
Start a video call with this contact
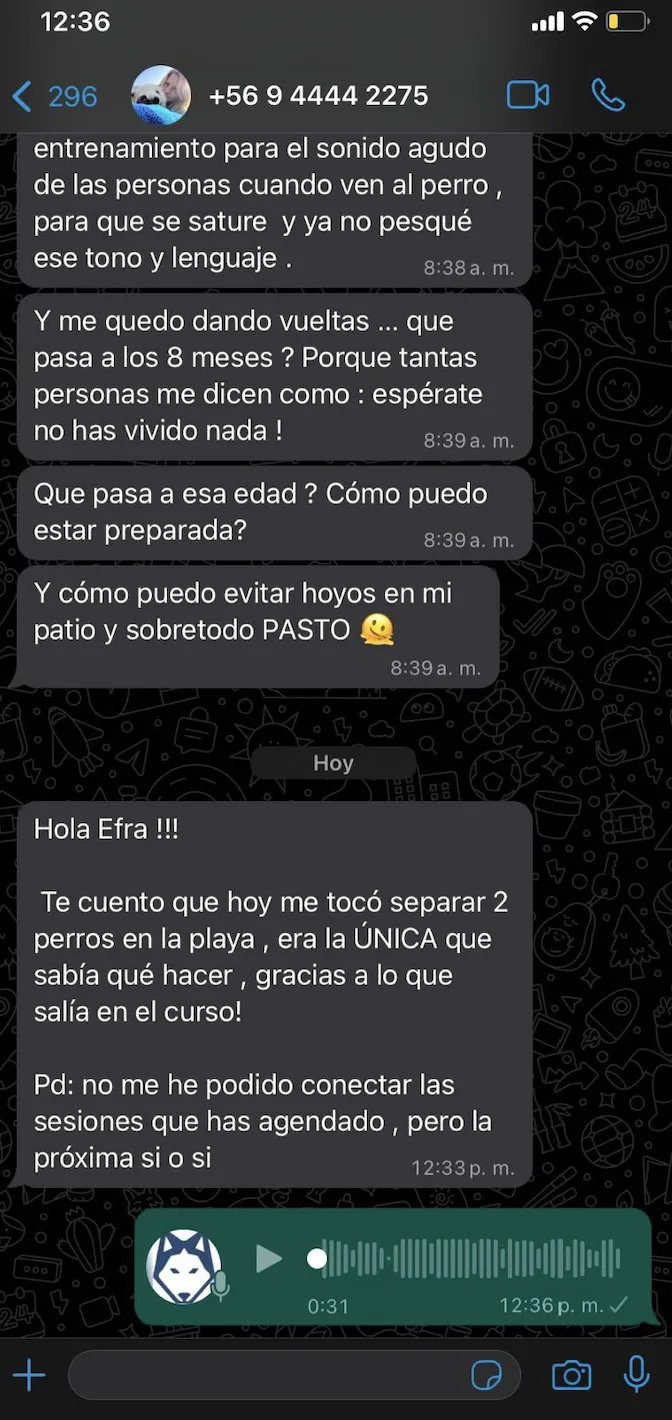(x=528, y=96)
